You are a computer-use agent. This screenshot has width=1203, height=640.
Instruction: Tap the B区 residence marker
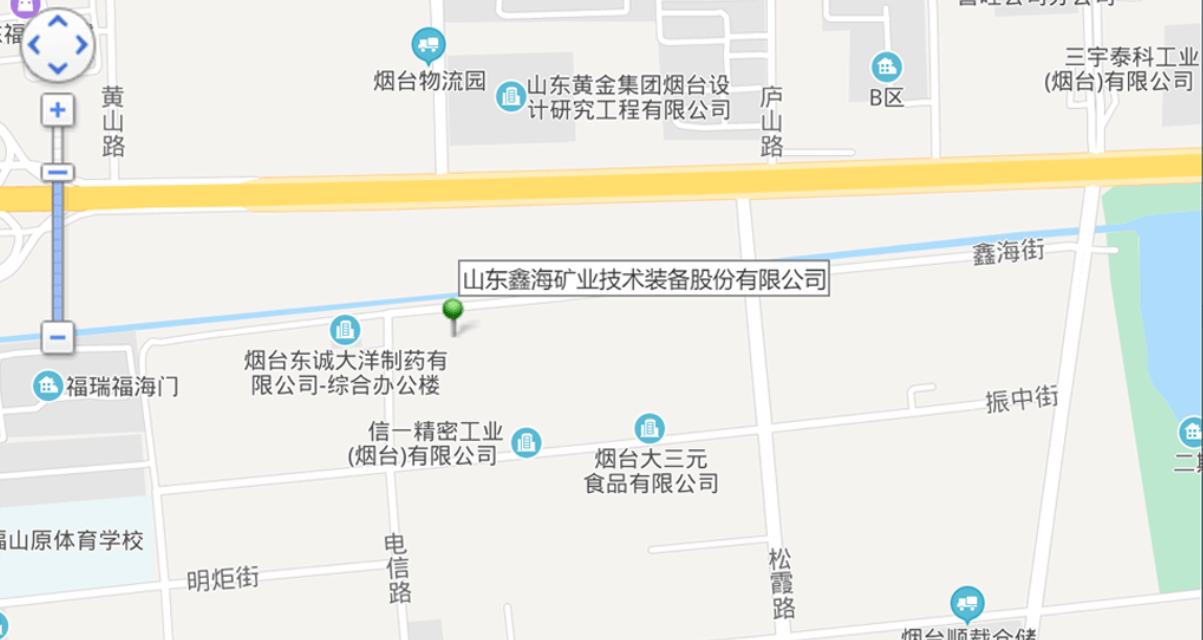[x=886, y=67]
